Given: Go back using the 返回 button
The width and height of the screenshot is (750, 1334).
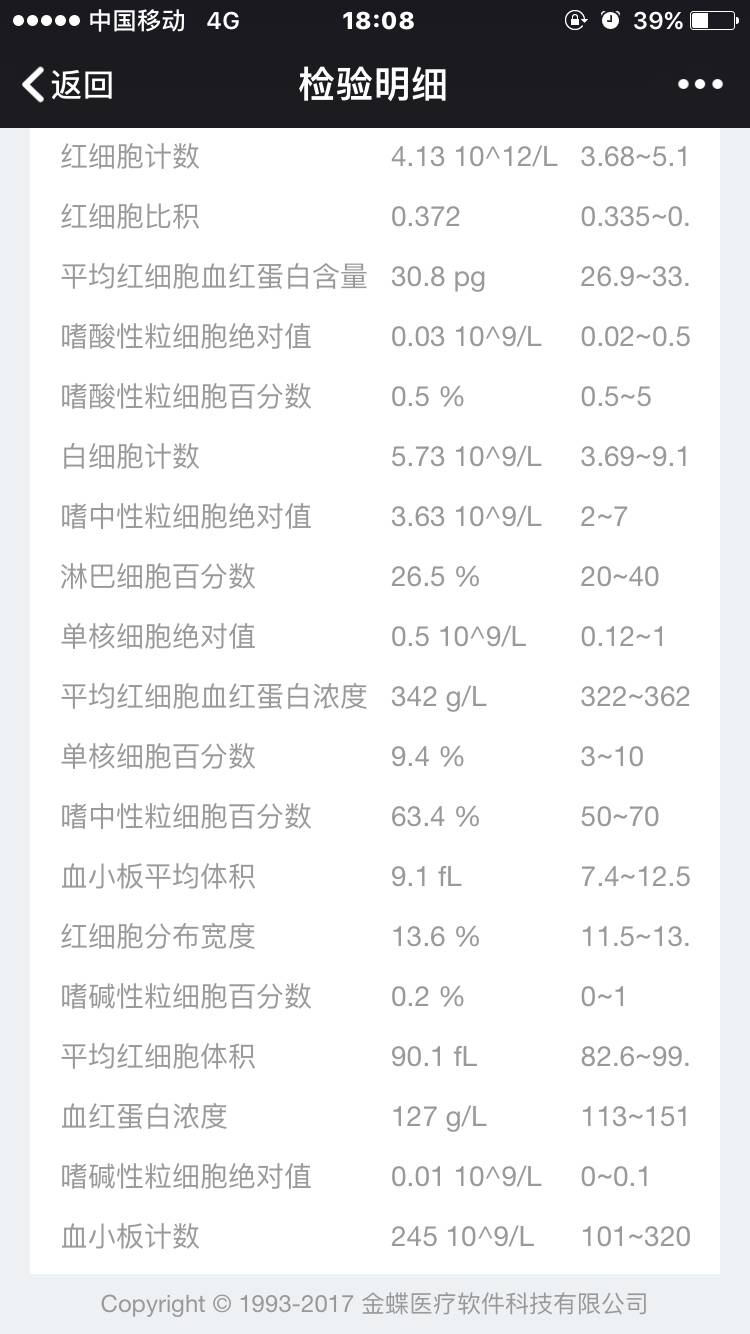Looking at the screenshot, I should point(67,85).
